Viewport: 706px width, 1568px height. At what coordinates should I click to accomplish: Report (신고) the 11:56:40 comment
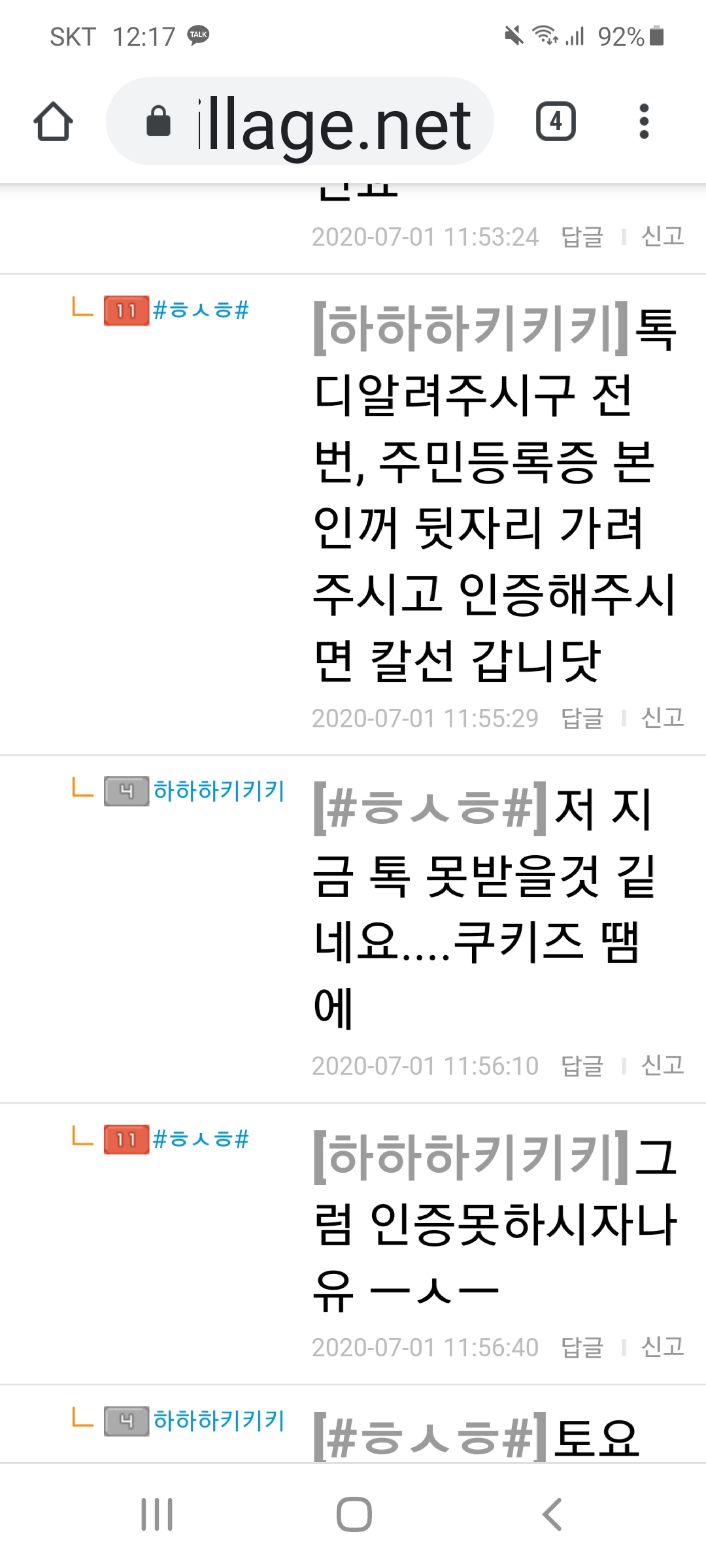pos(662,1346)
